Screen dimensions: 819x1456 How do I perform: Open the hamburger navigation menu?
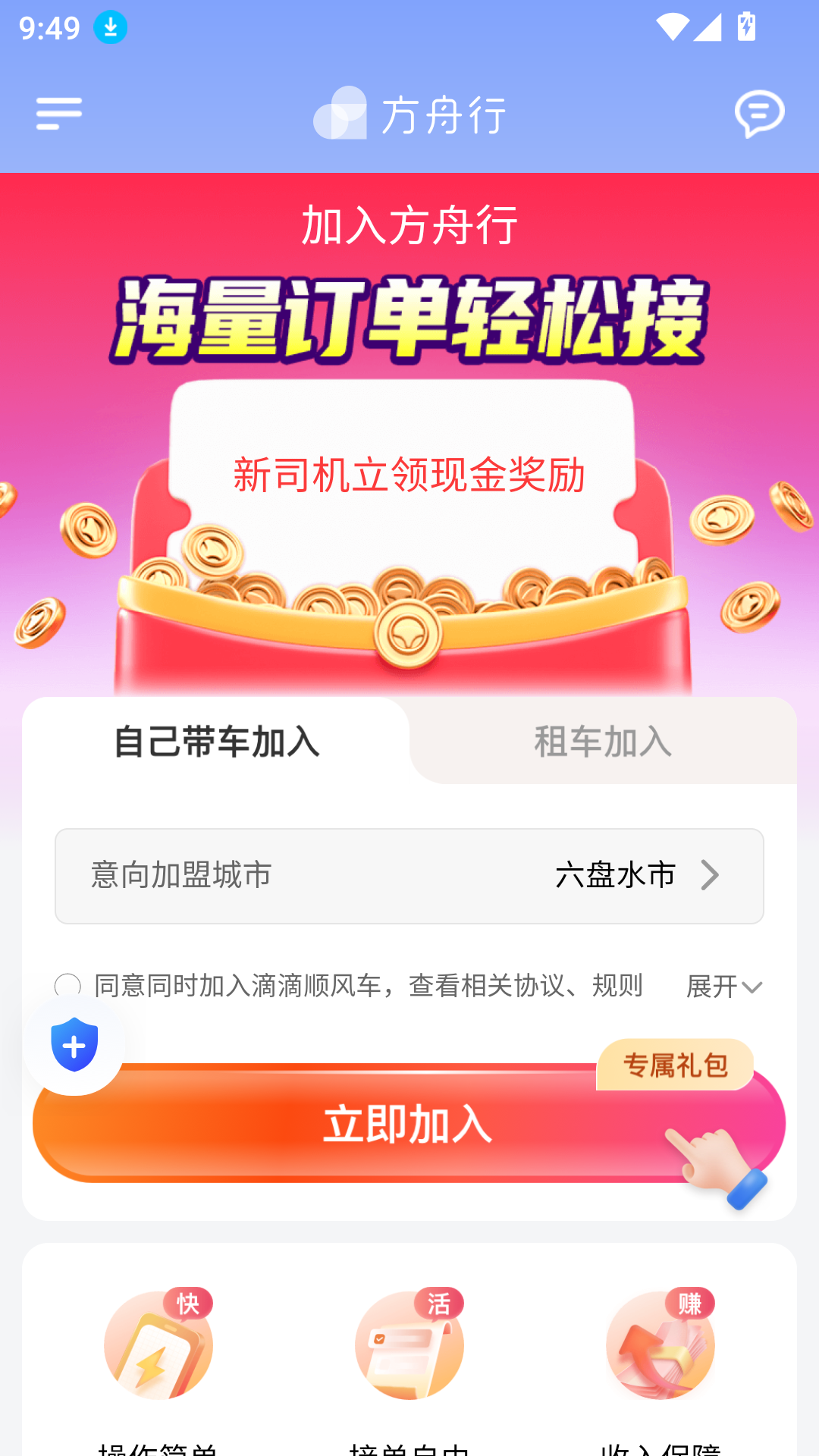(58, 114)
